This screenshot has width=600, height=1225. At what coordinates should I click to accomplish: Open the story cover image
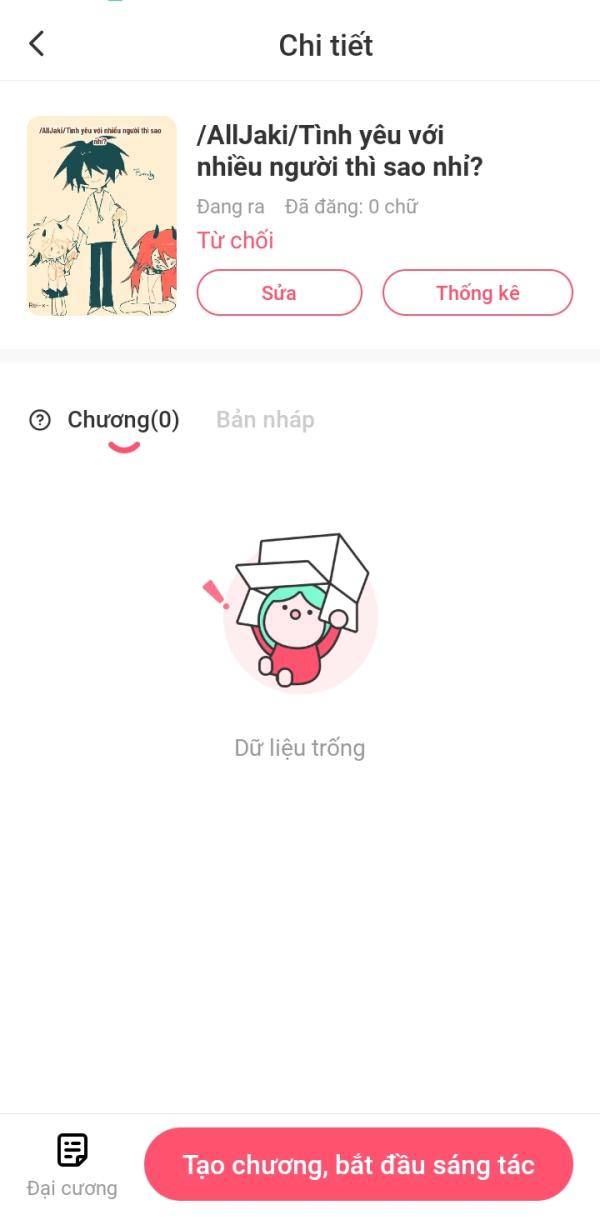tap(101, 216)
